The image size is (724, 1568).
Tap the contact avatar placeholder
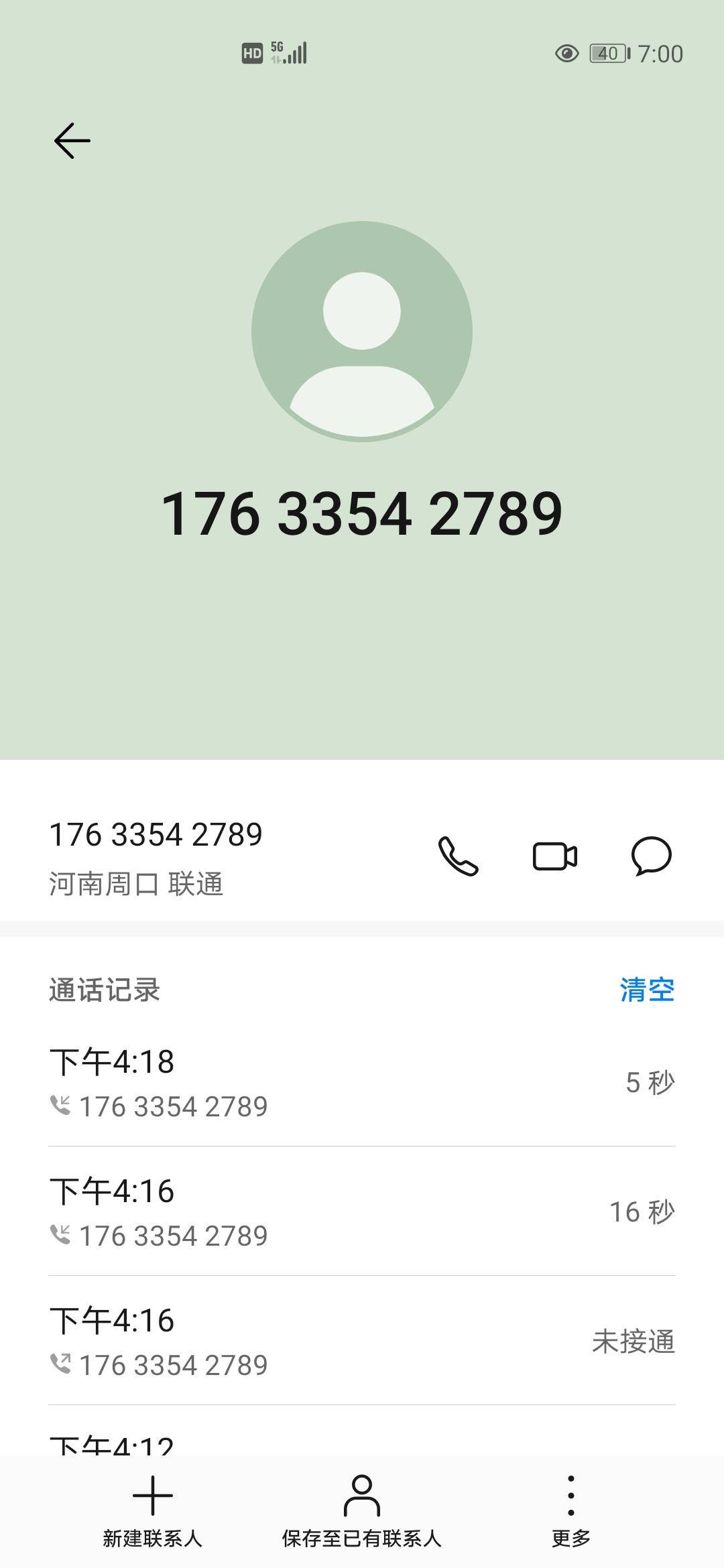[x=362, y=331]
